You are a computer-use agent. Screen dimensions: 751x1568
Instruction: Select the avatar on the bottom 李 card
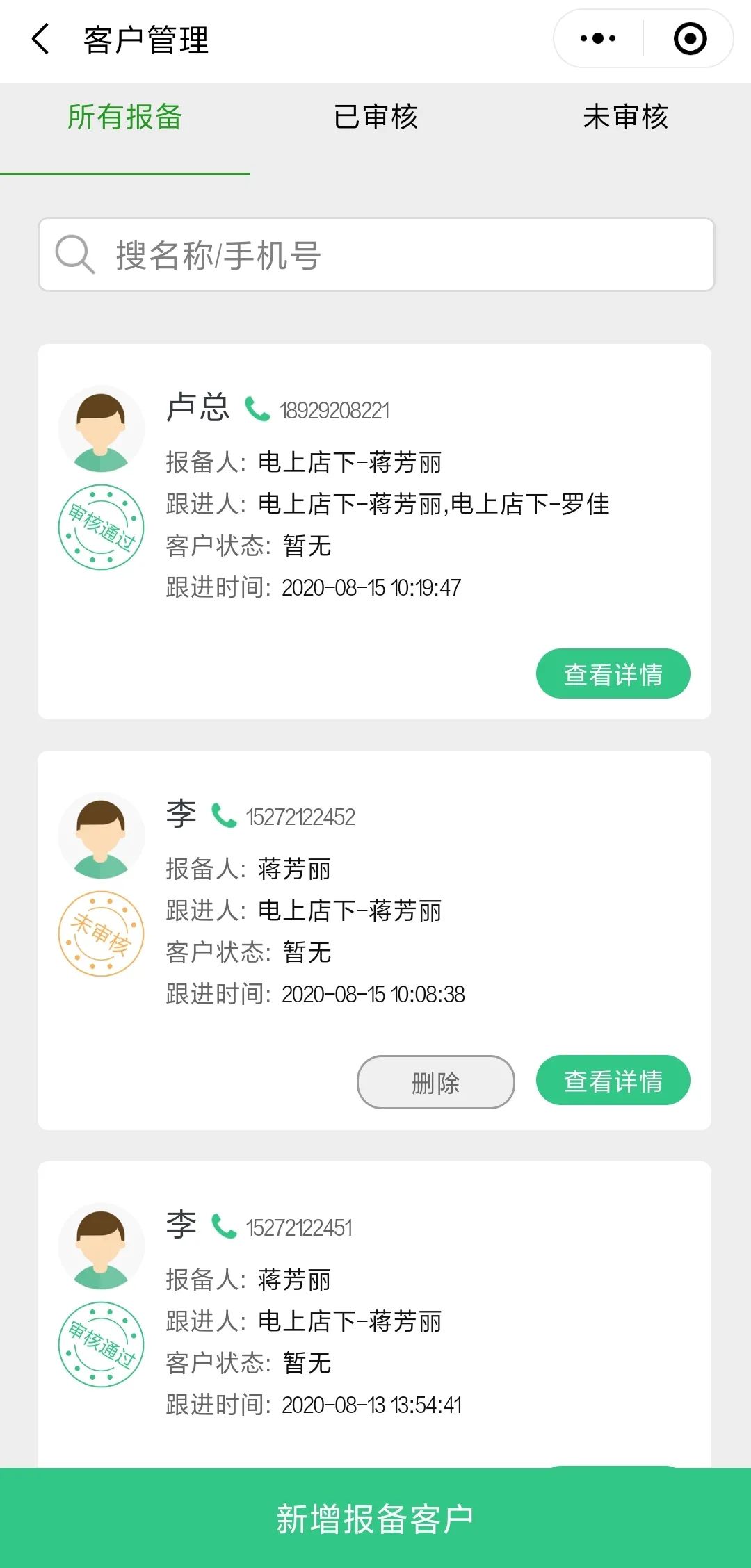(x=102, y=1246)
